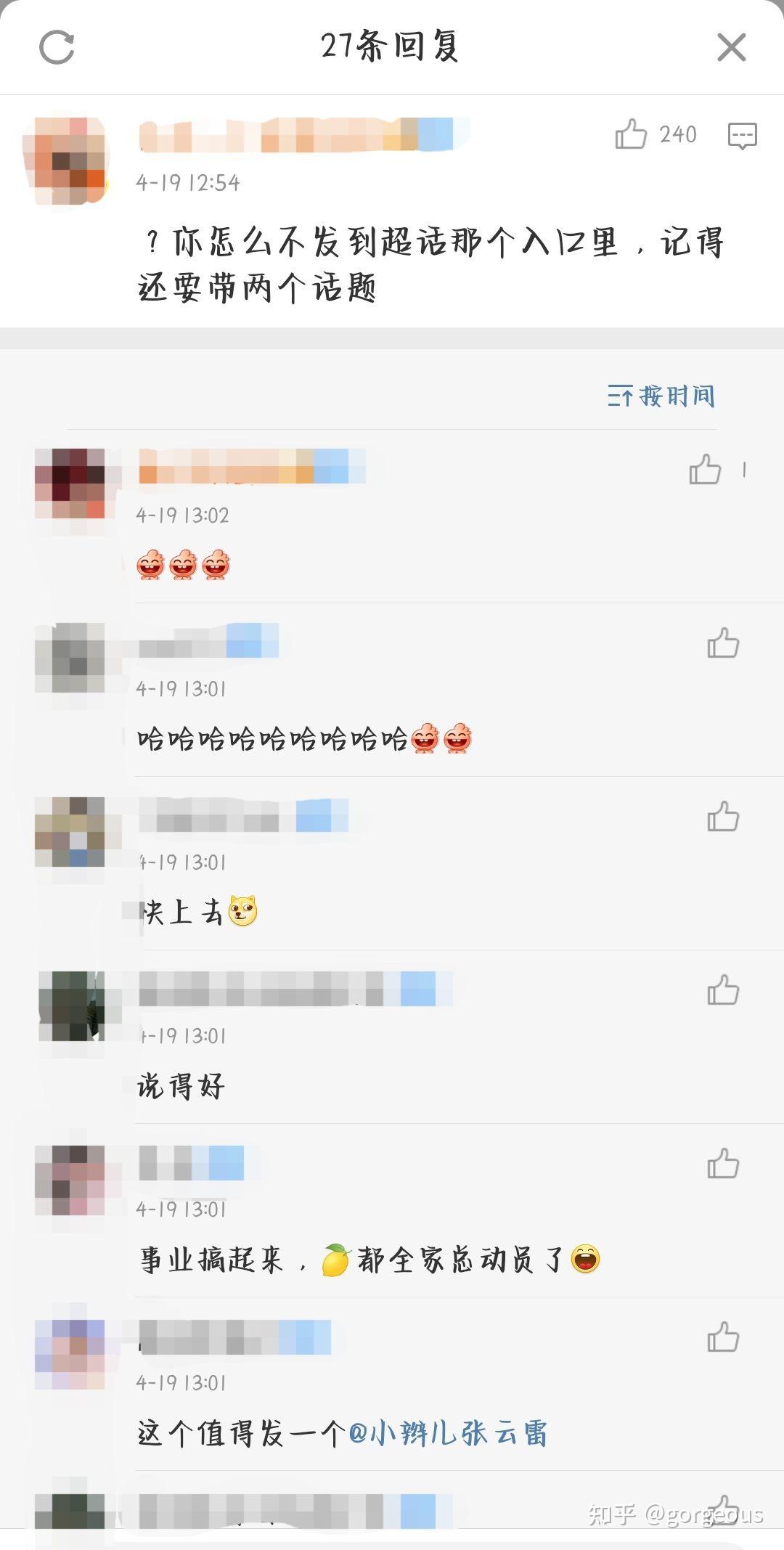This screenshot has height=1550, width=784.
Task: Close the replies panel
Action: pyautogui.click(x=731, y=47)
